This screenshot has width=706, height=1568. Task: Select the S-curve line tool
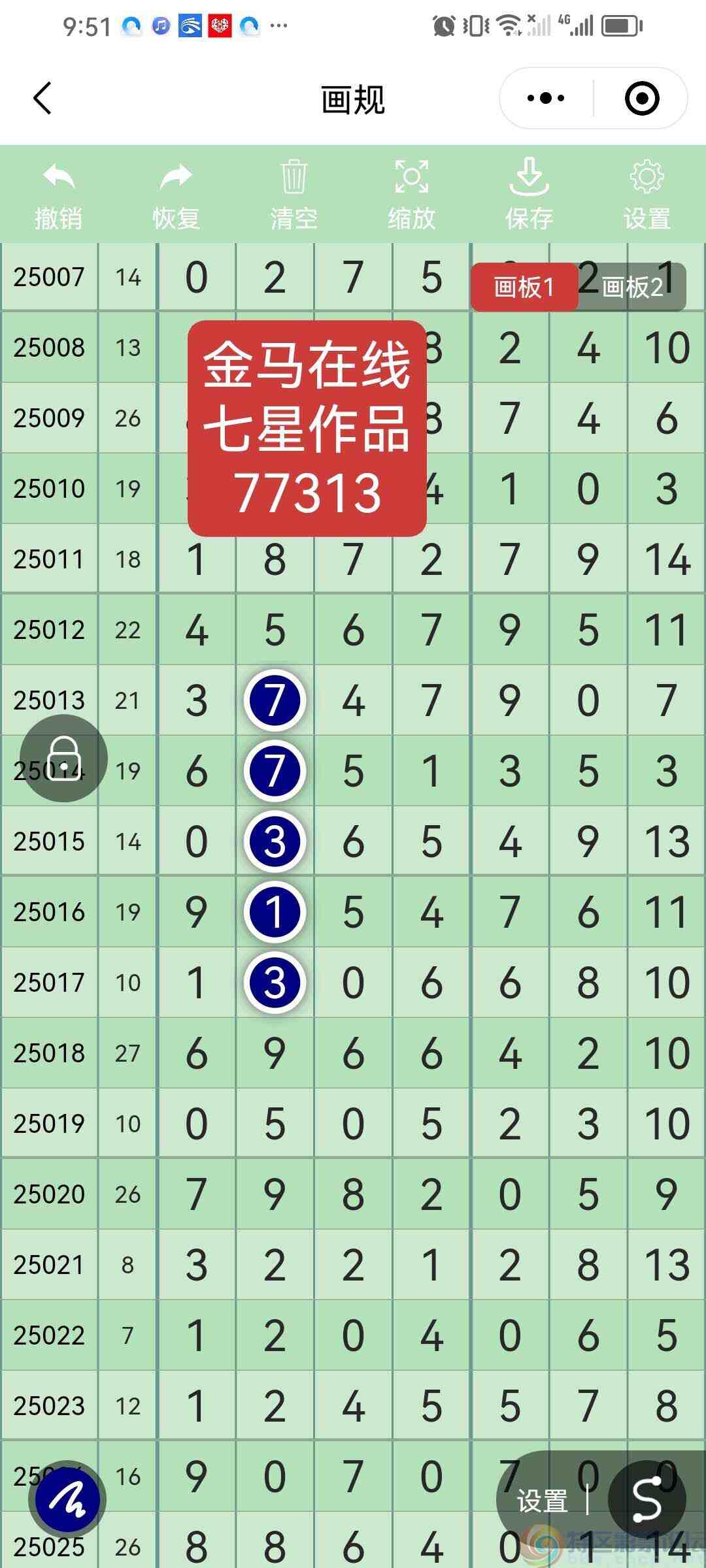pos(647,1499)
